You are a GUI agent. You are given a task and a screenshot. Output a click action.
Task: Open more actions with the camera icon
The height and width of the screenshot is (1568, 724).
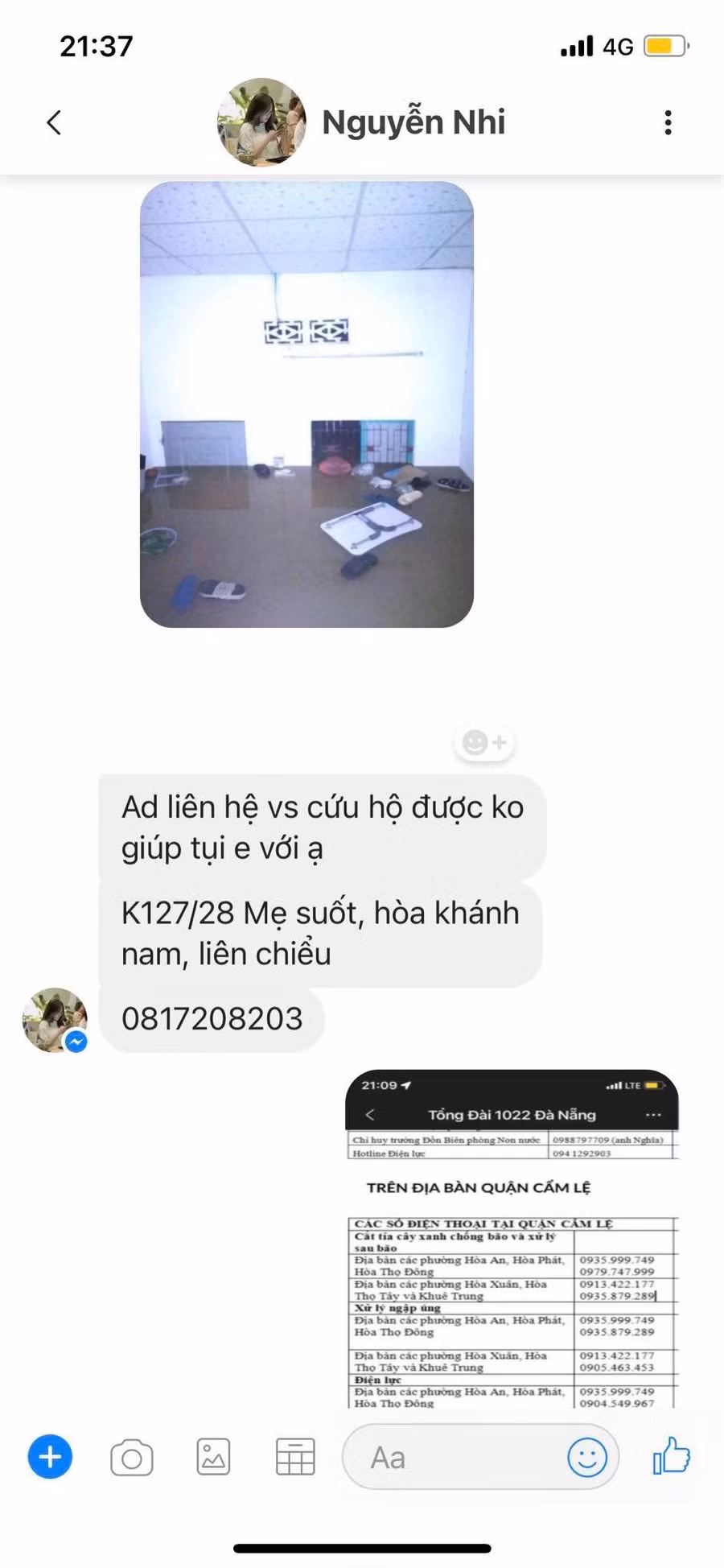[x=132, y=1457]
